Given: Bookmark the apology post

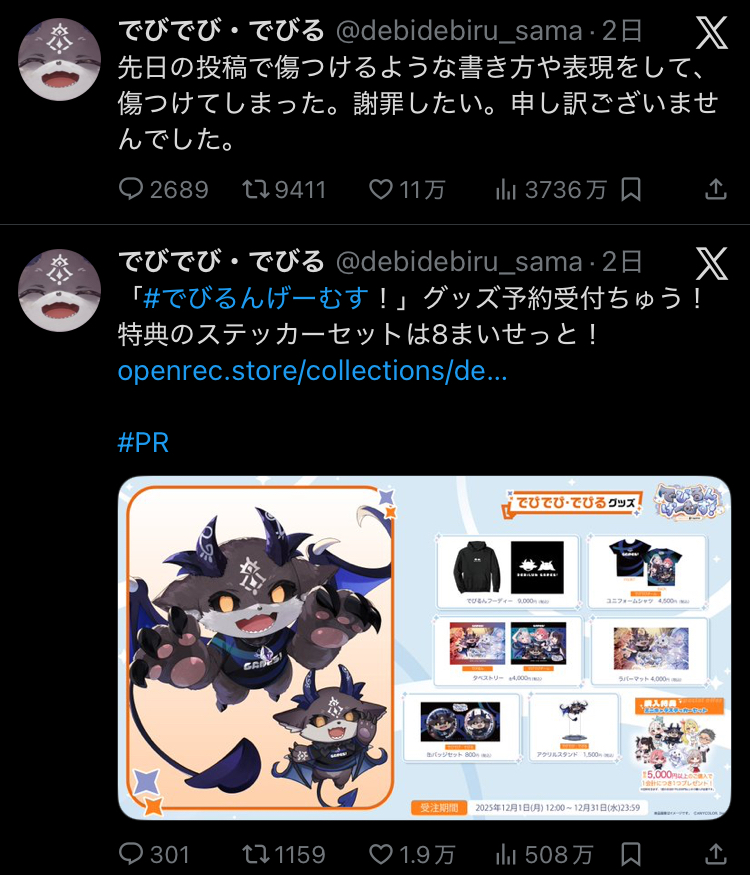Looking at the screenshot, I should [x=631, y=189].
